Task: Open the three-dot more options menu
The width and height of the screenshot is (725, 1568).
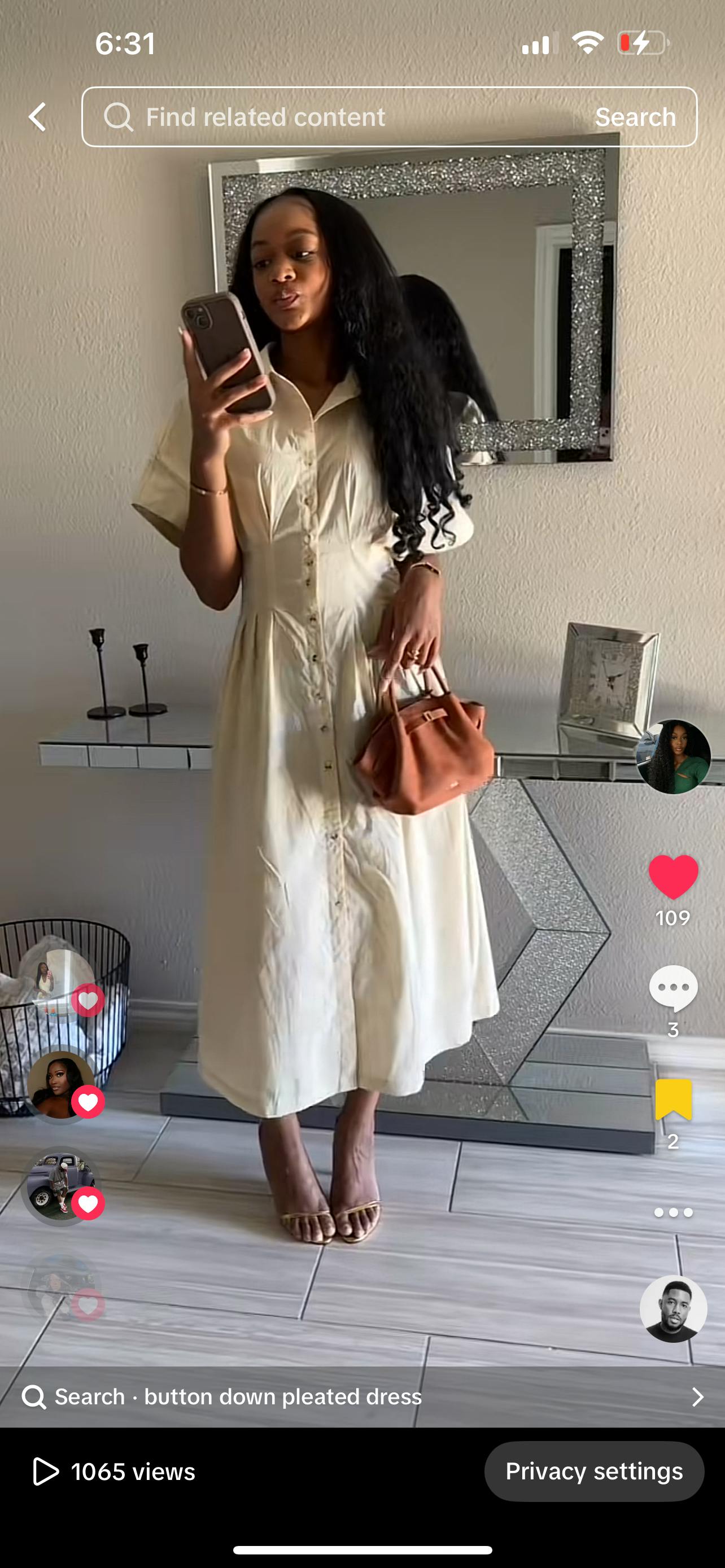Action: point(672,1212)
